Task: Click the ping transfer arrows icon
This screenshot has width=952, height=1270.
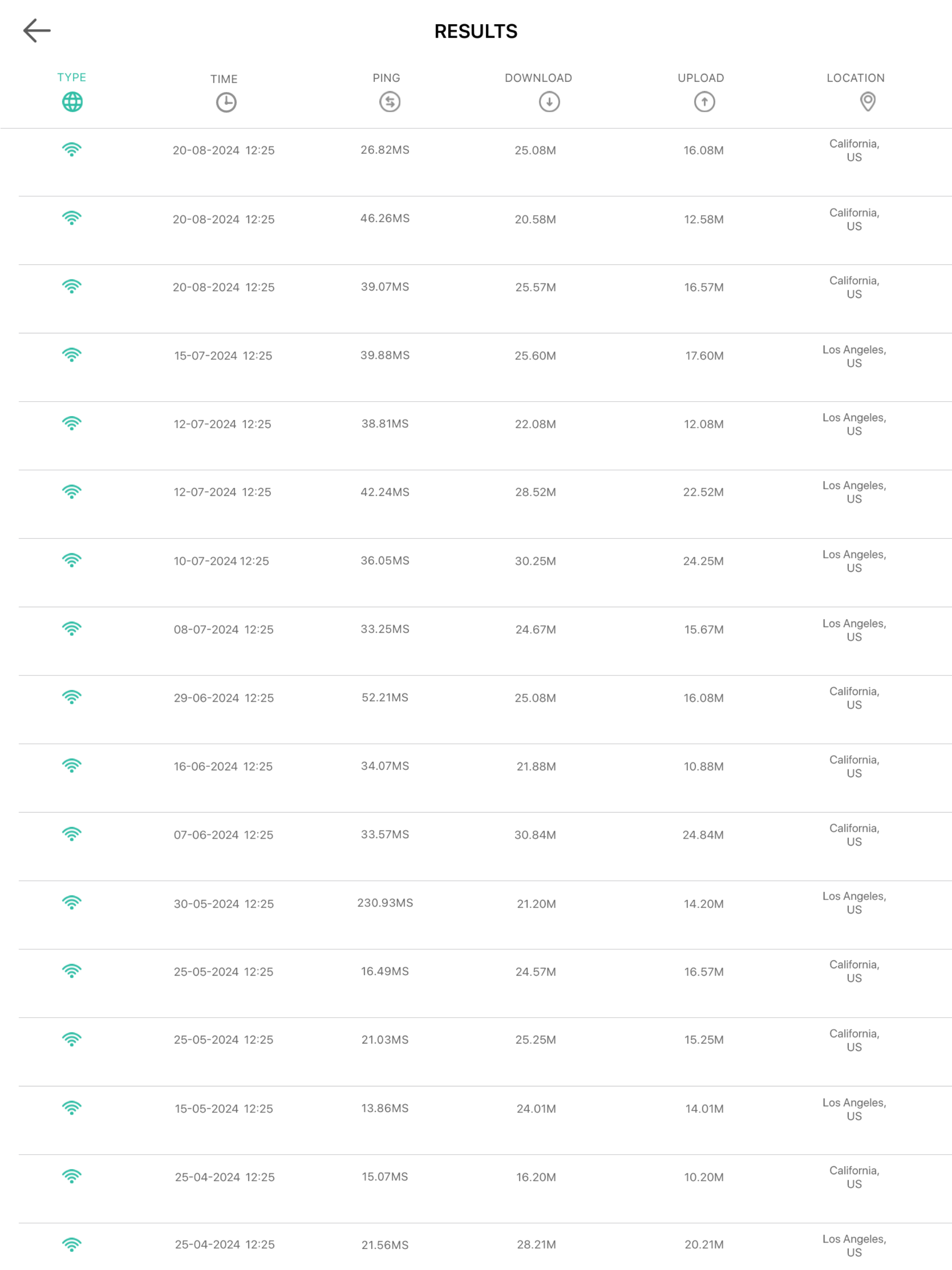Action: click(390, 102)
